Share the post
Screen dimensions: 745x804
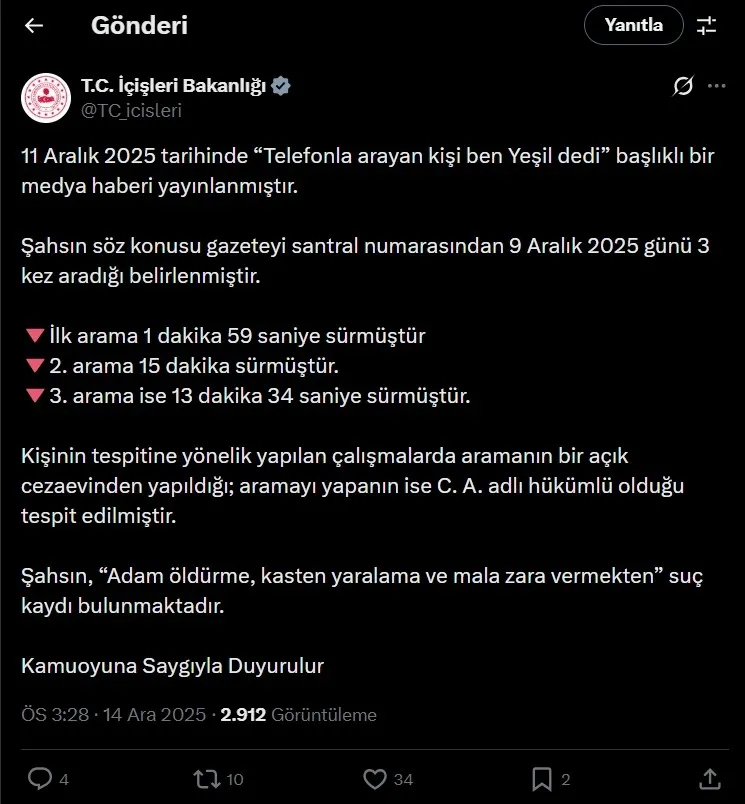709,778
